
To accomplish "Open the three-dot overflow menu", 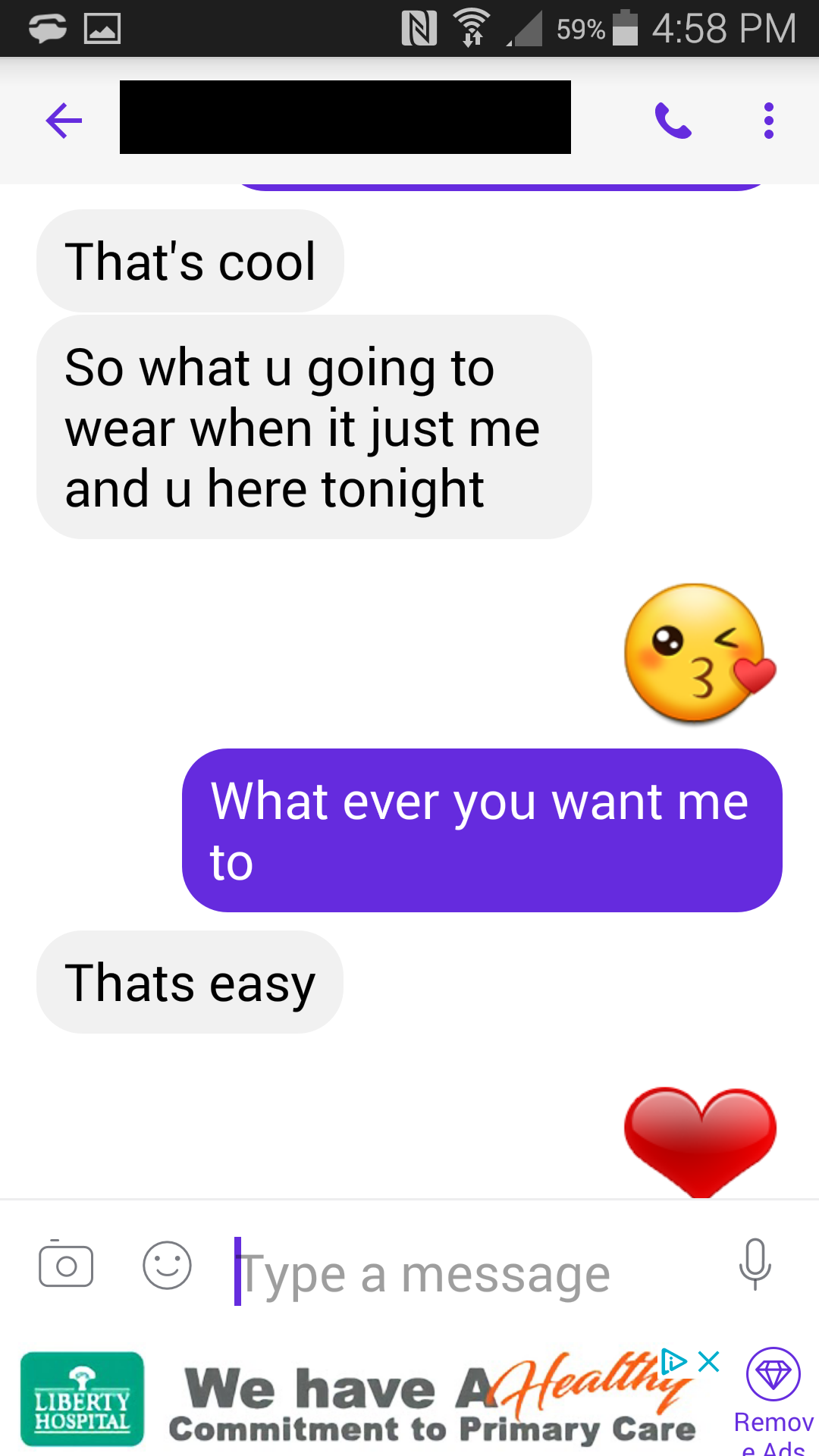I will click(769, 121).
